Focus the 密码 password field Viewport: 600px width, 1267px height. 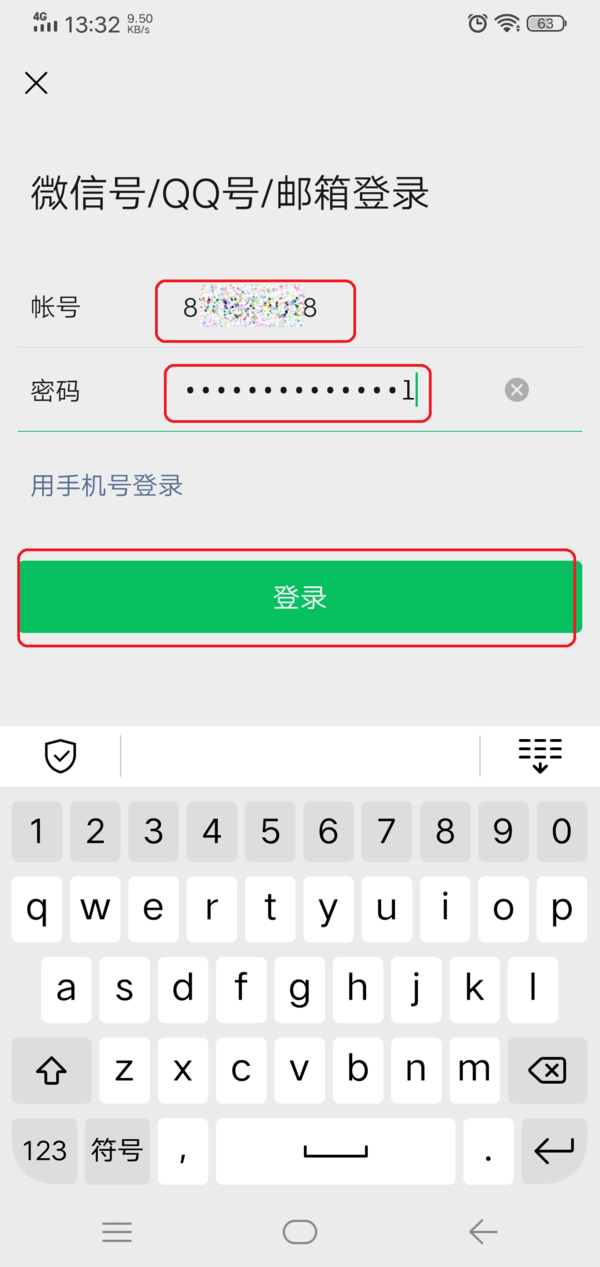pyautogui.click(x=298, y=392)
